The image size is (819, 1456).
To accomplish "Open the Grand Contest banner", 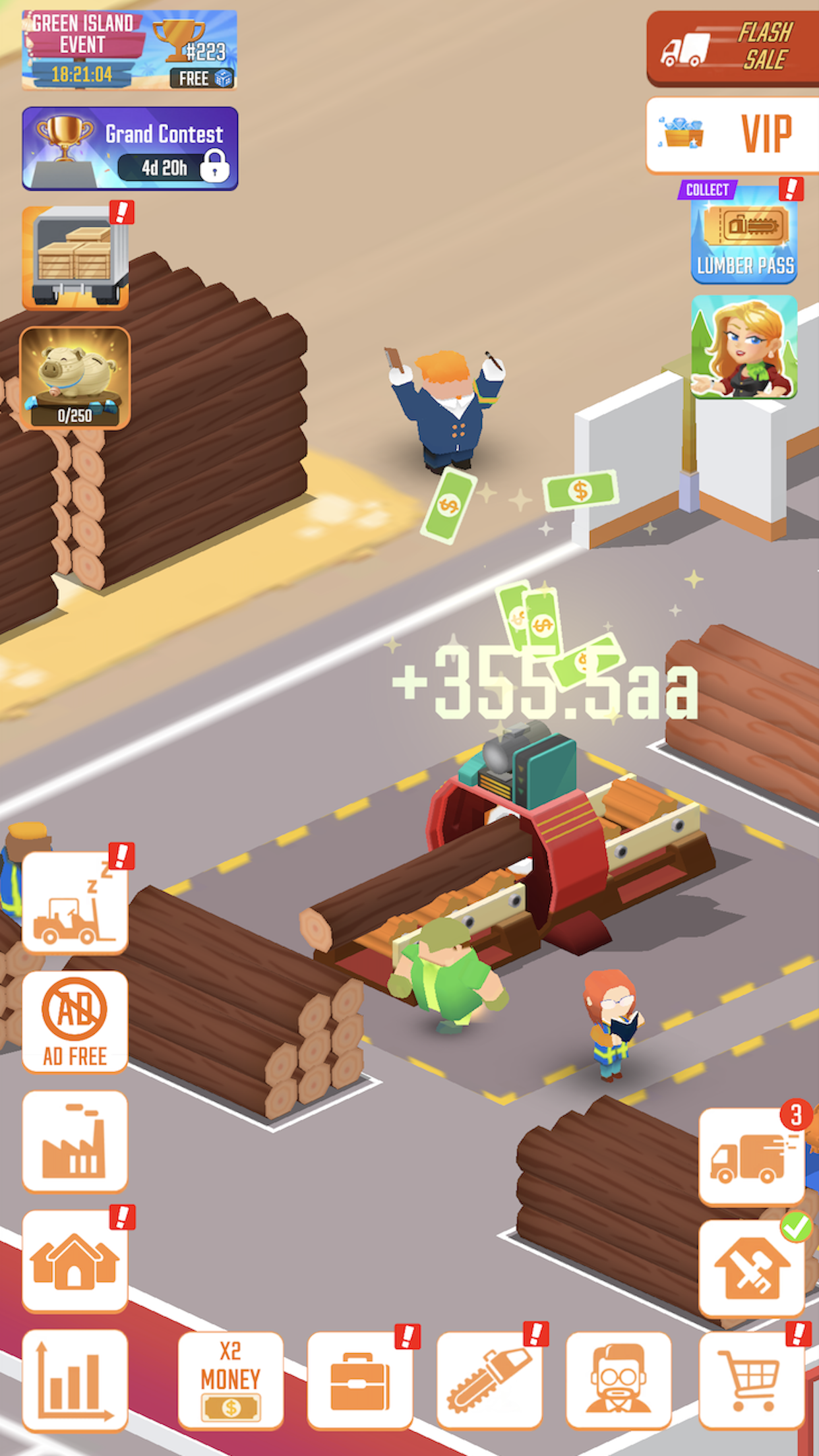I will click(x=130, y=148).
